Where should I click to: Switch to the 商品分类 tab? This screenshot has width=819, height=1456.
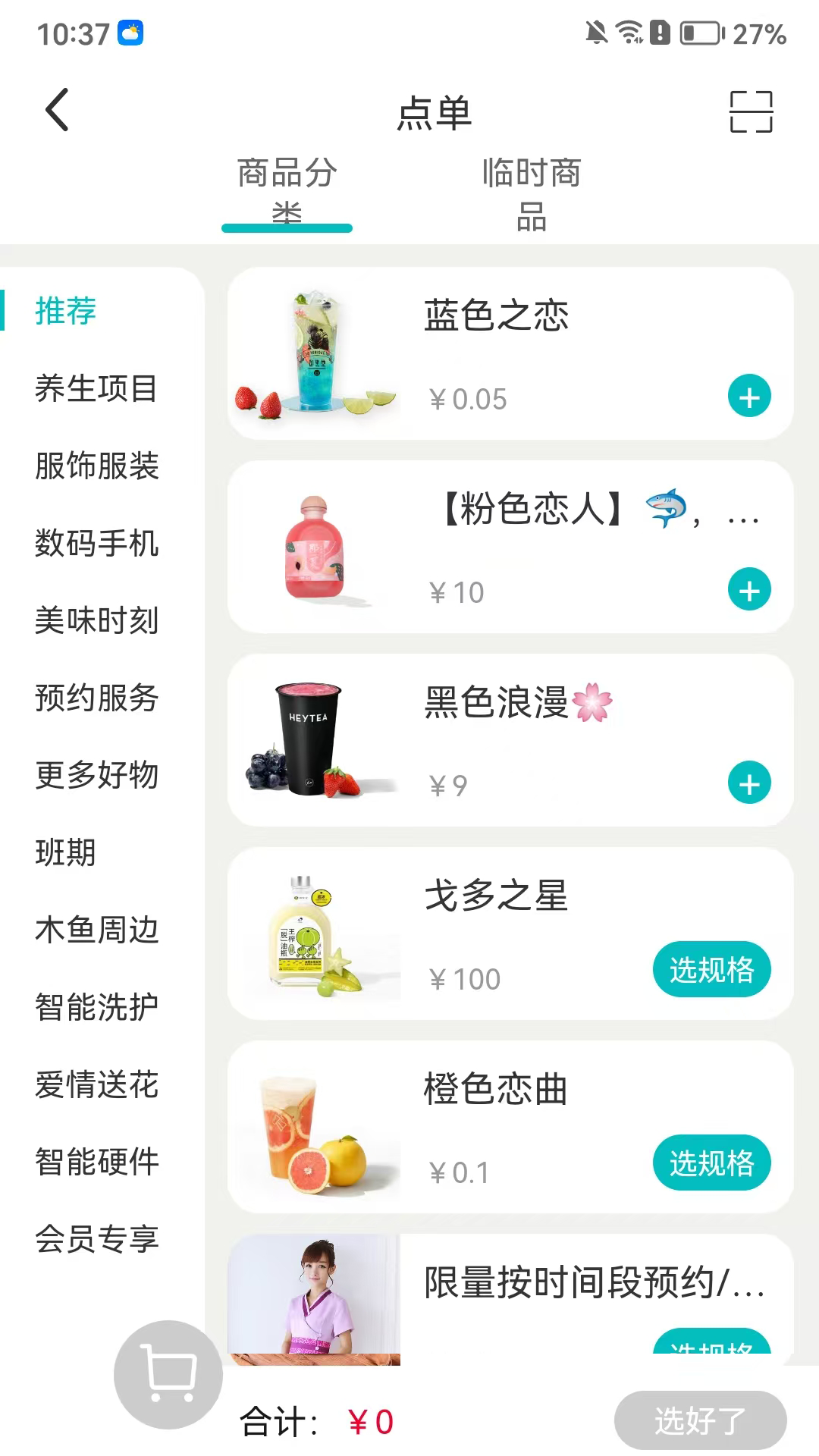287,195
